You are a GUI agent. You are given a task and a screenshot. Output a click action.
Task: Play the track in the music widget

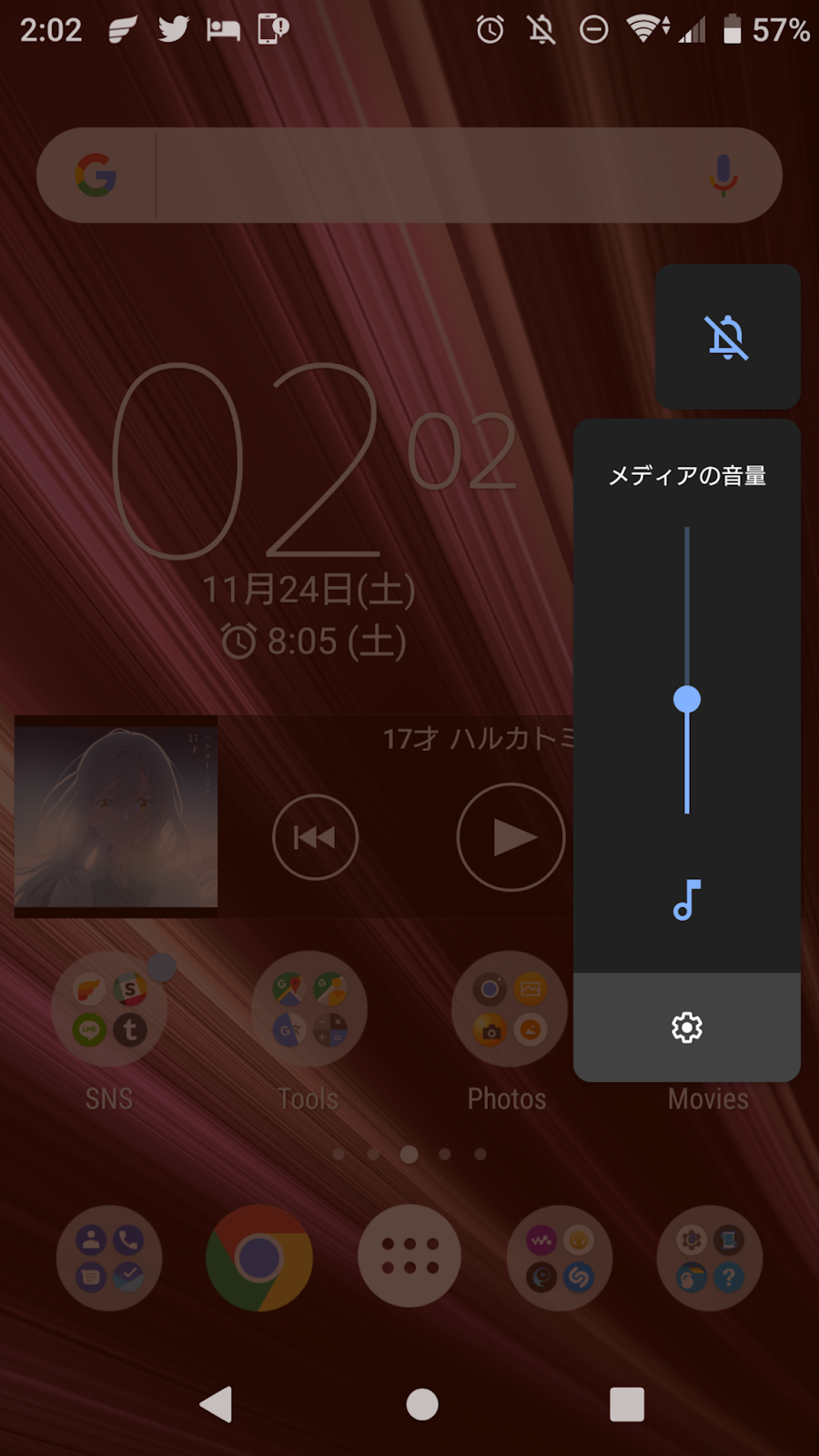(x=511, y=837)
